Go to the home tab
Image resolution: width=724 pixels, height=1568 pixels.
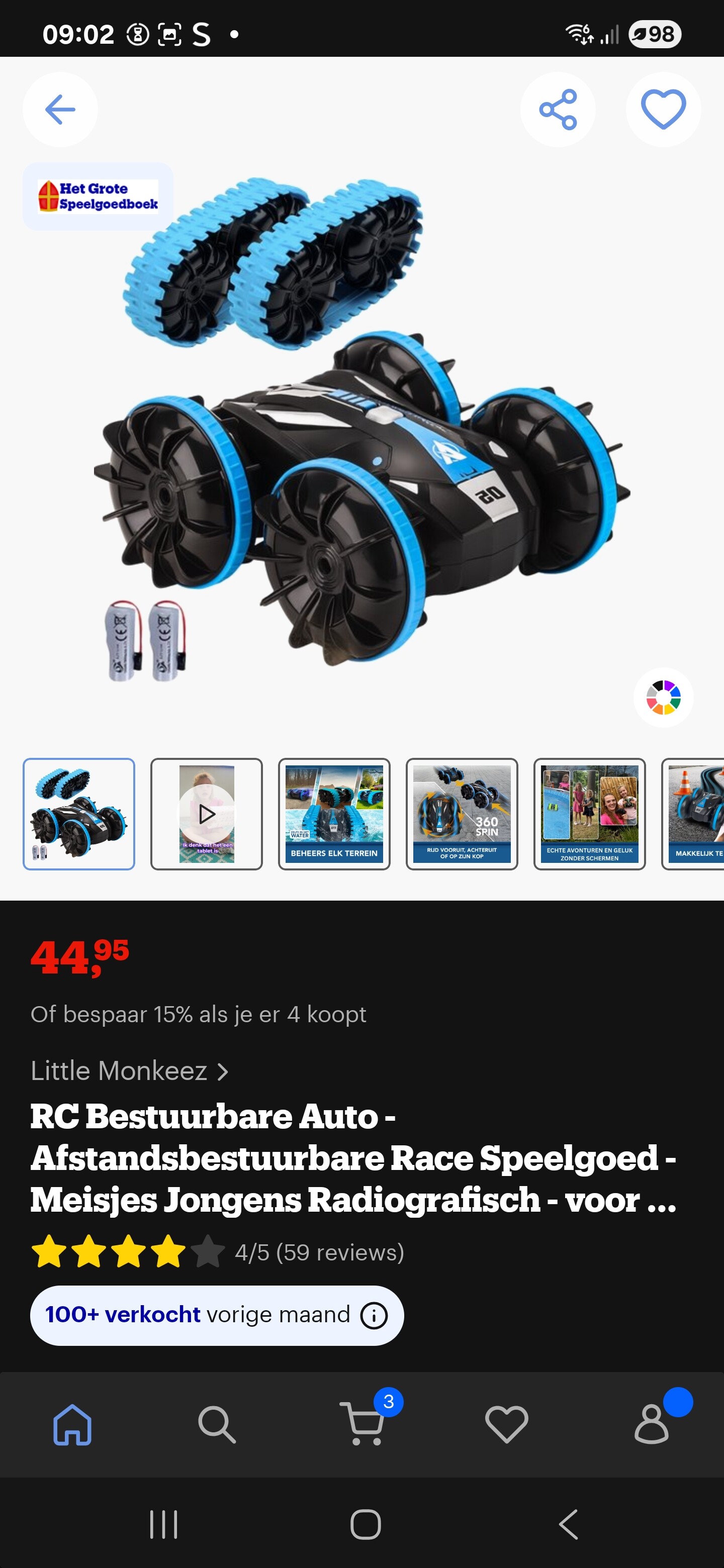pyautogui.click(x=72, y=1424)
